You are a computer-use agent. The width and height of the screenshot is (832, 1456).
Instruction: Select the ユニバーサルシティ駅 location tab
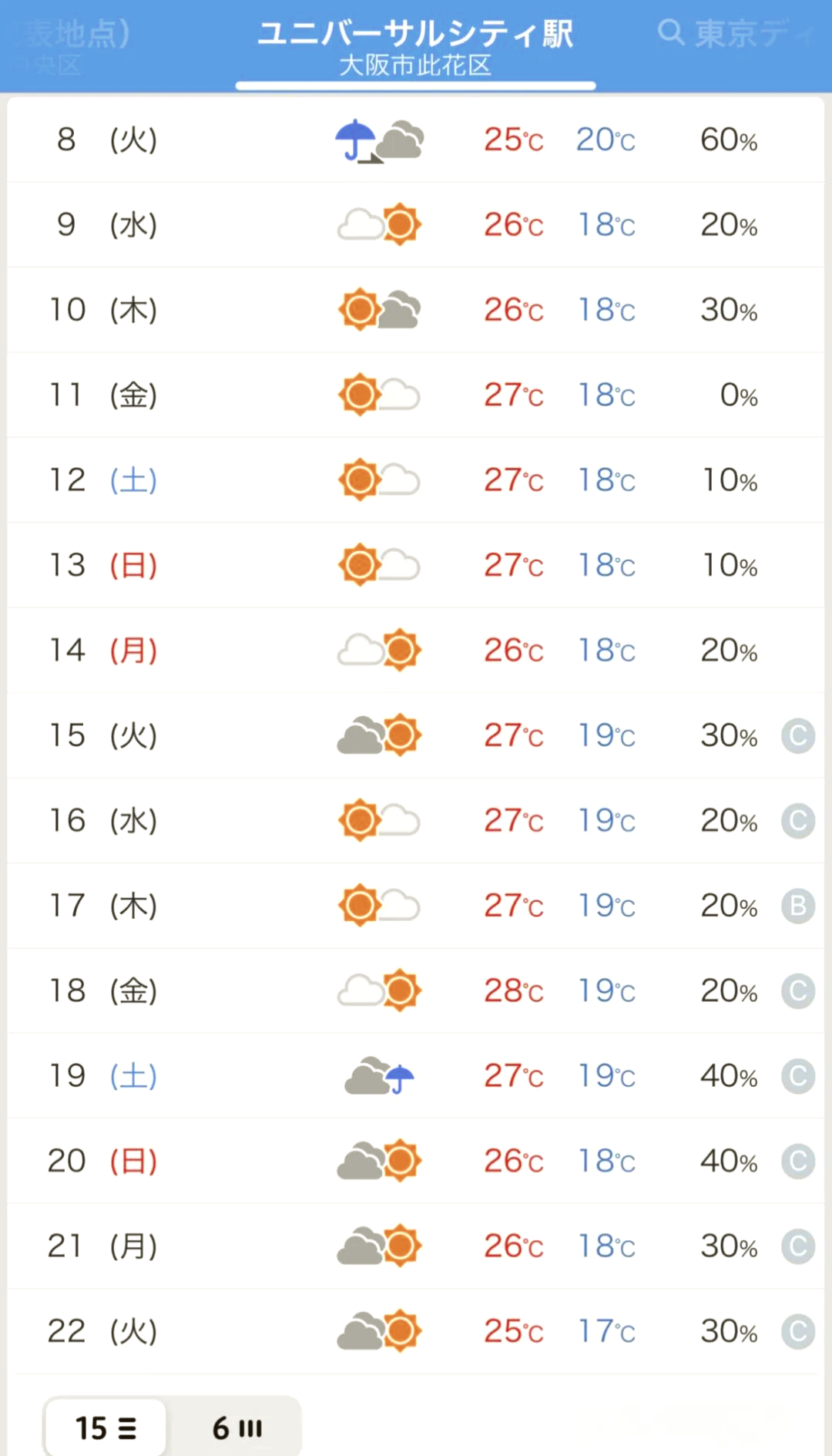tap(415, 46)
